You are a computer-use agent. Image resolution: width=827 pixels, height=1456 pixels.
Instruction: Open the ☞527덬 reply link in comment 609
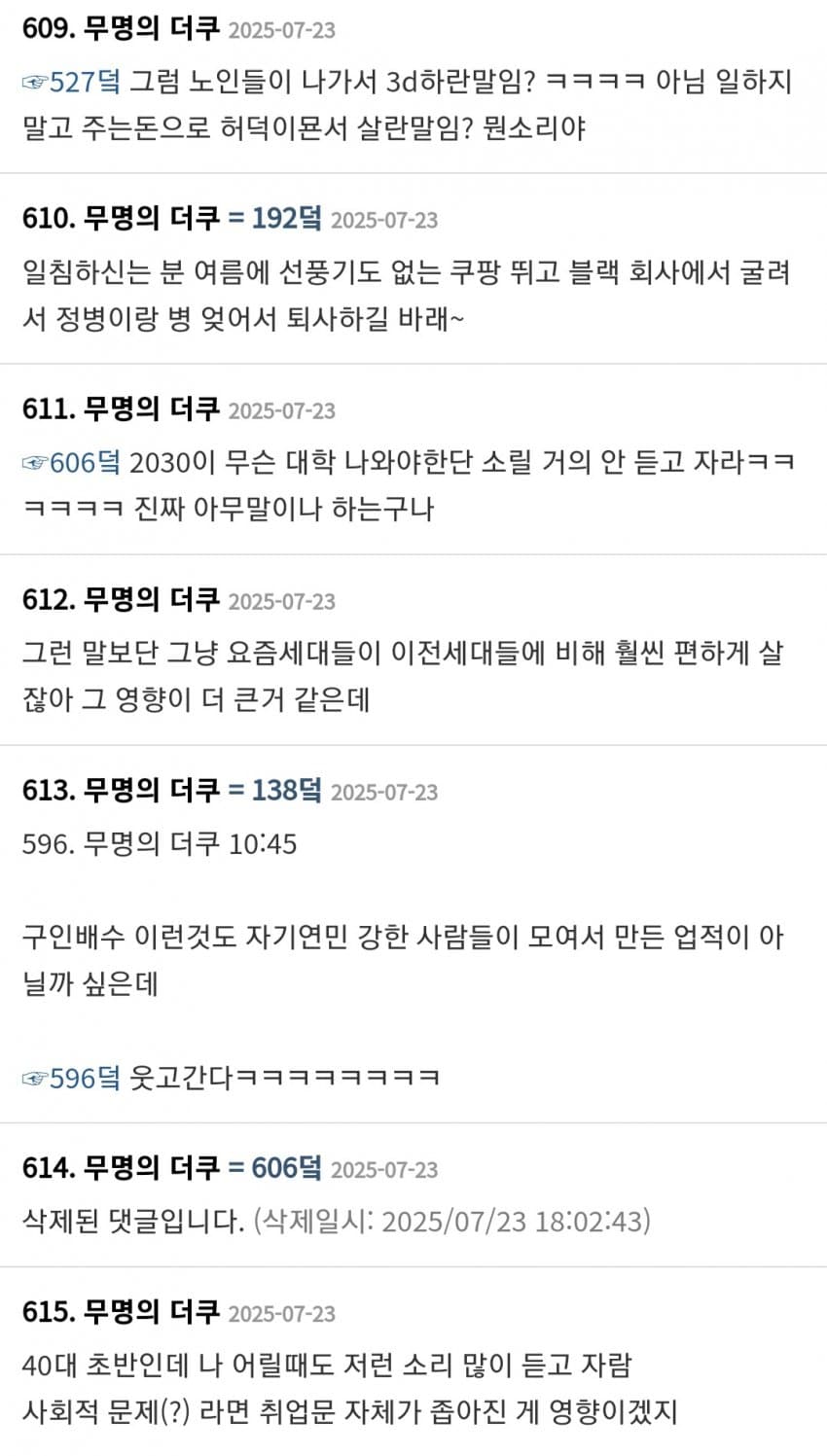tap(72, 81)
